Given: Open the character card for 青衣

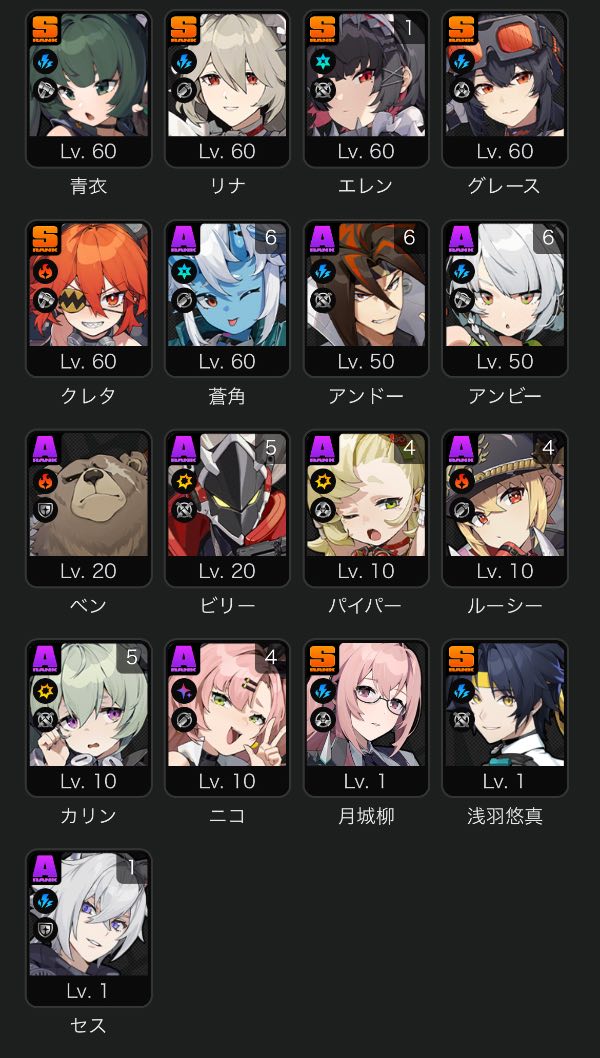Looking at the screenshot, I should click(x=89, y=88).
